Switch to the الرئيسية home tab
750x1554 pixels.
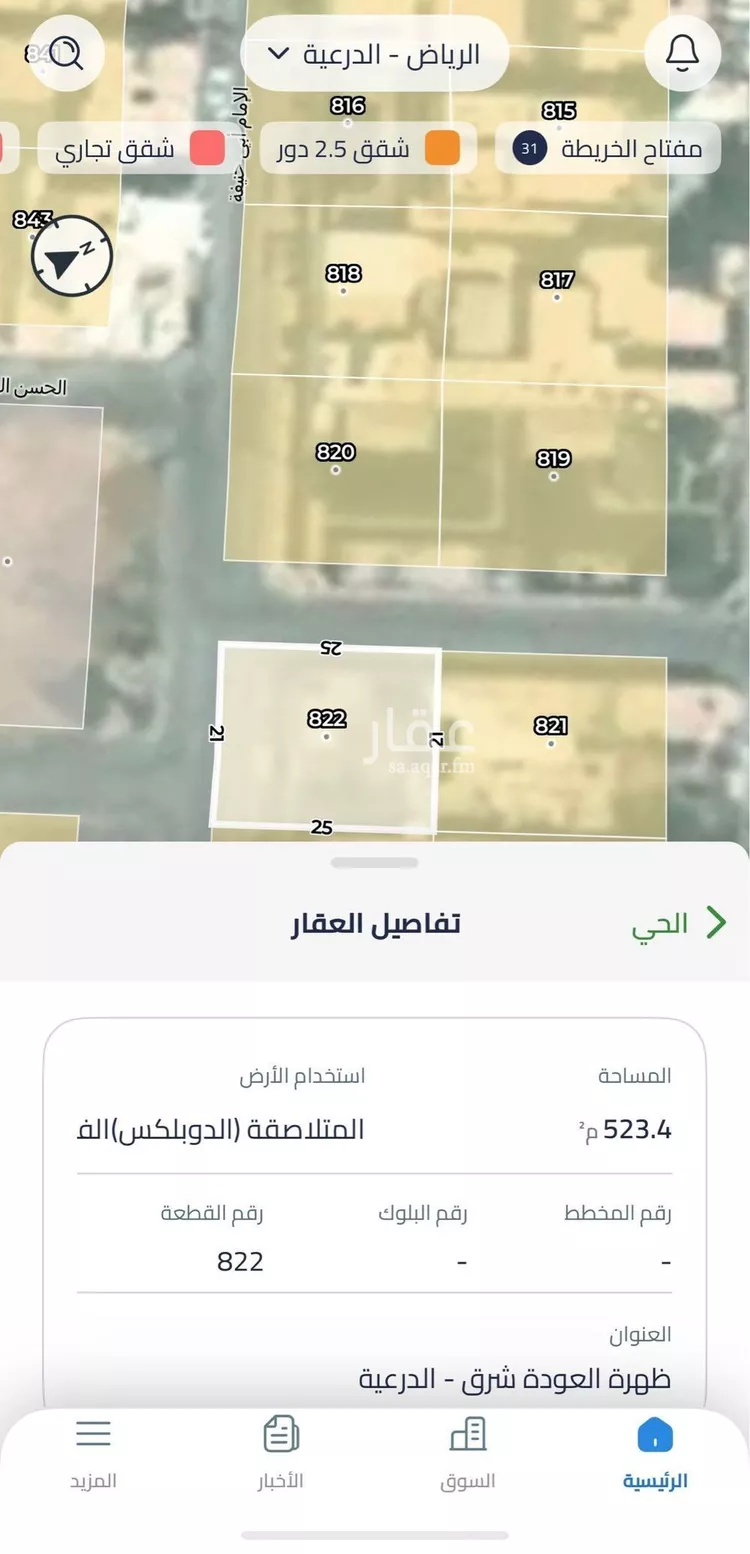coord(655,1452)
